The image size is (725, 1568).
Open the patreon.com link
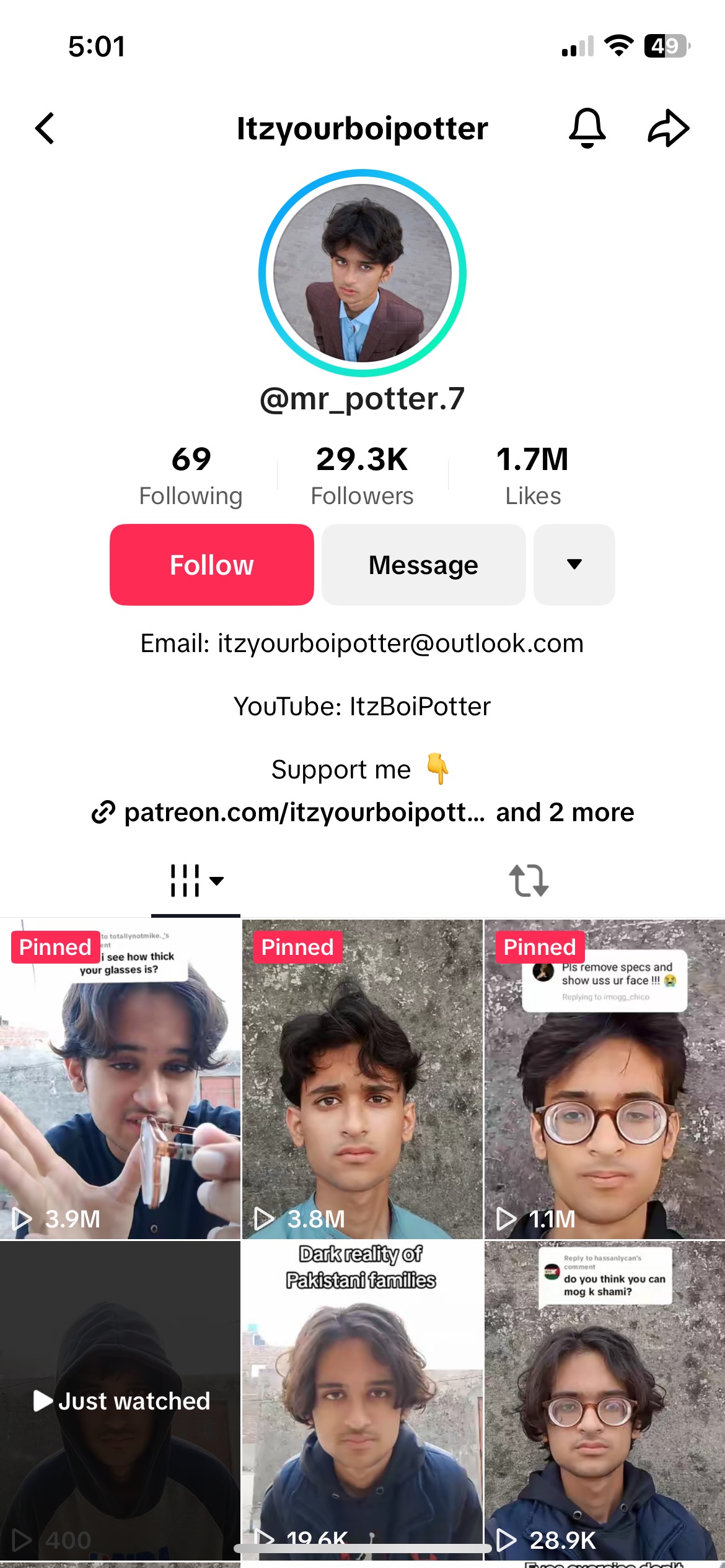(304, 812)
